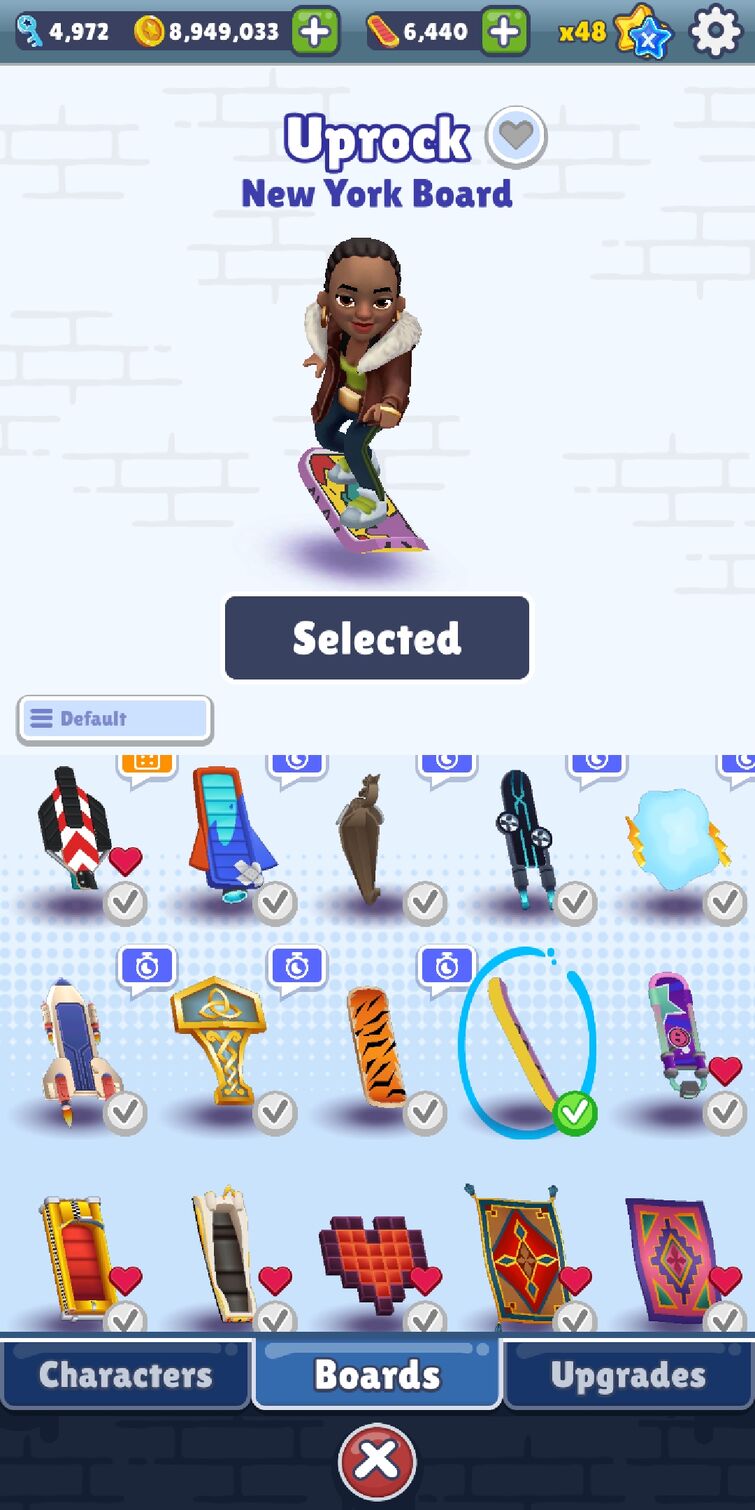755x1510 pixels.
Task: Open the Default sort dropdown
Action: coord(115,719)
